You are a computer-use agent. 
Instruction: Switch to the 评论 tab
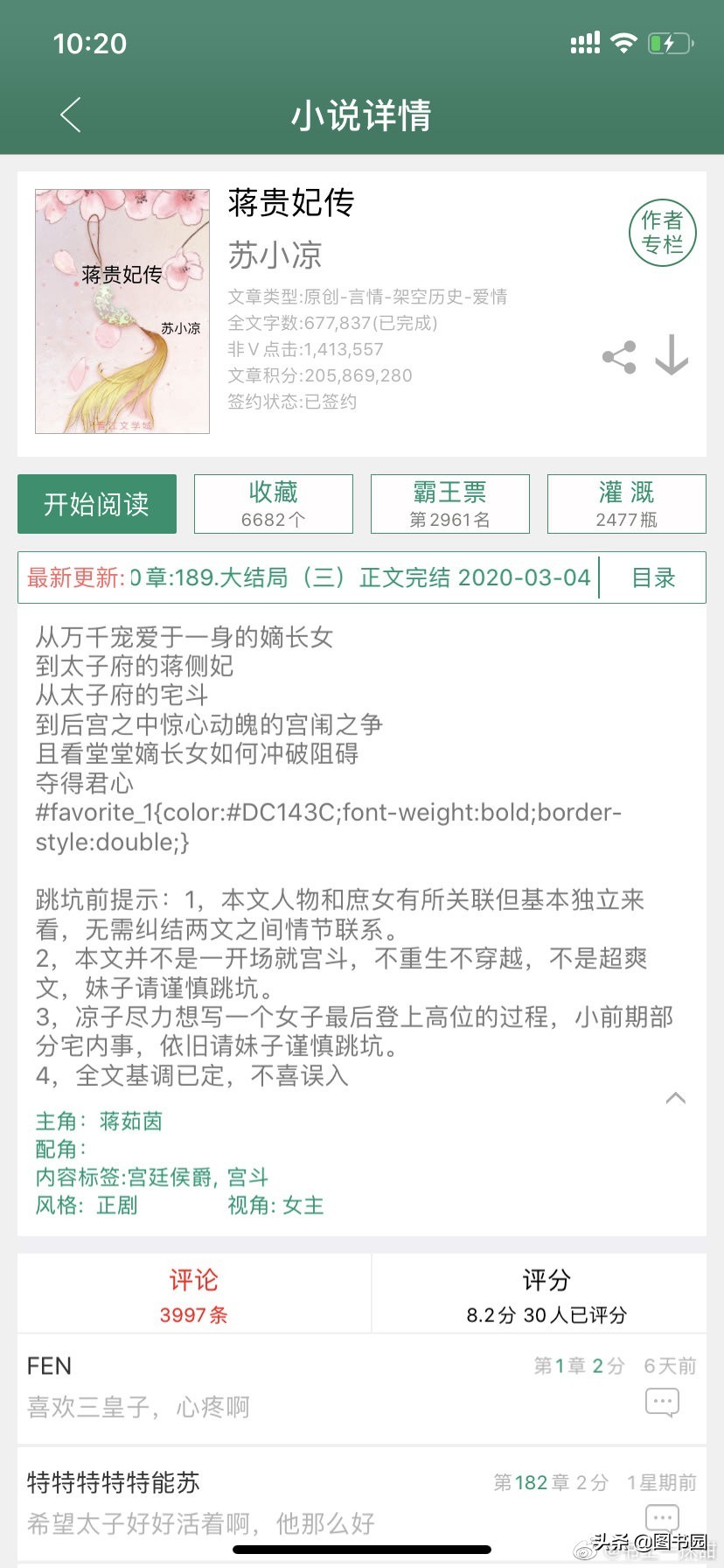point(193,1293)
